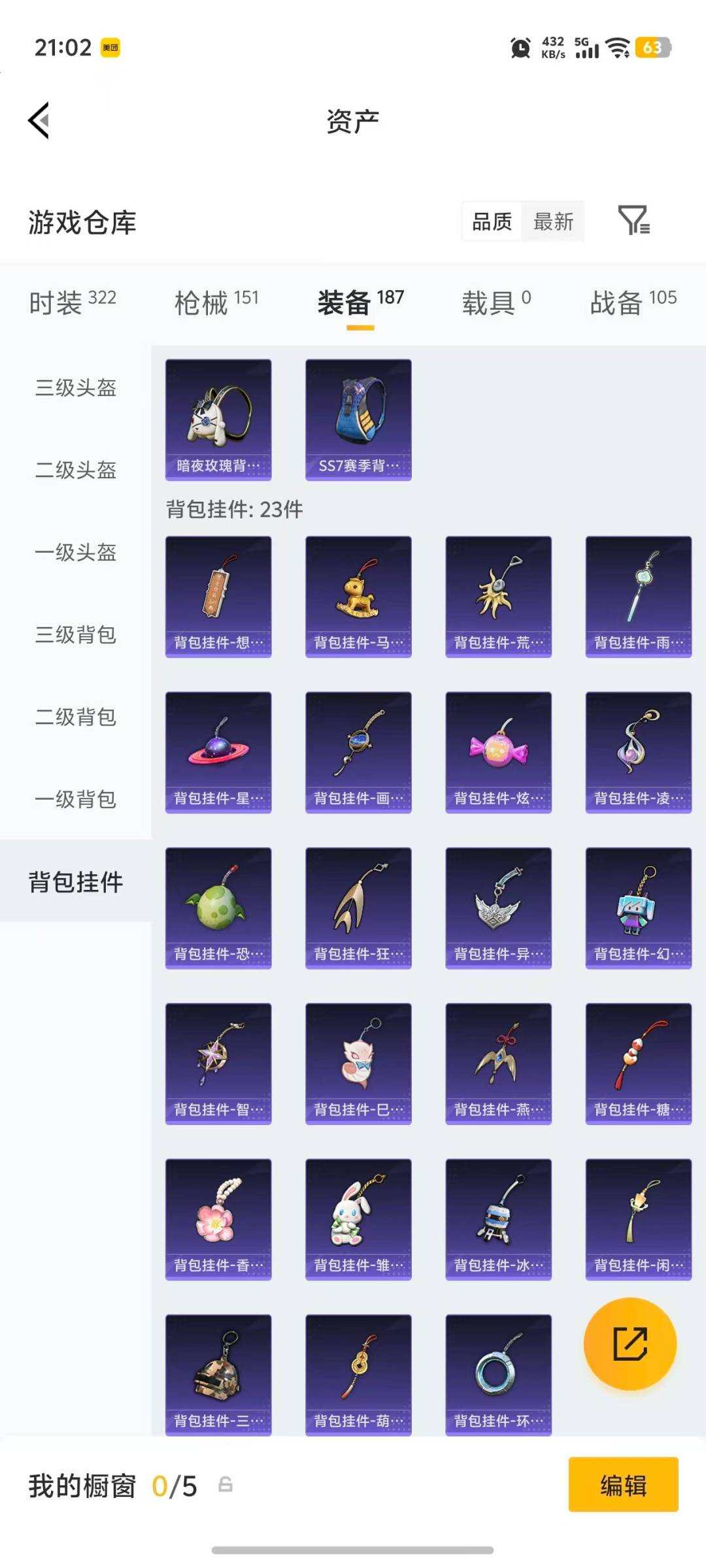Switch sorting to 最新
This screenshot has height=1568, width=706.
click(x=553, y=221)
